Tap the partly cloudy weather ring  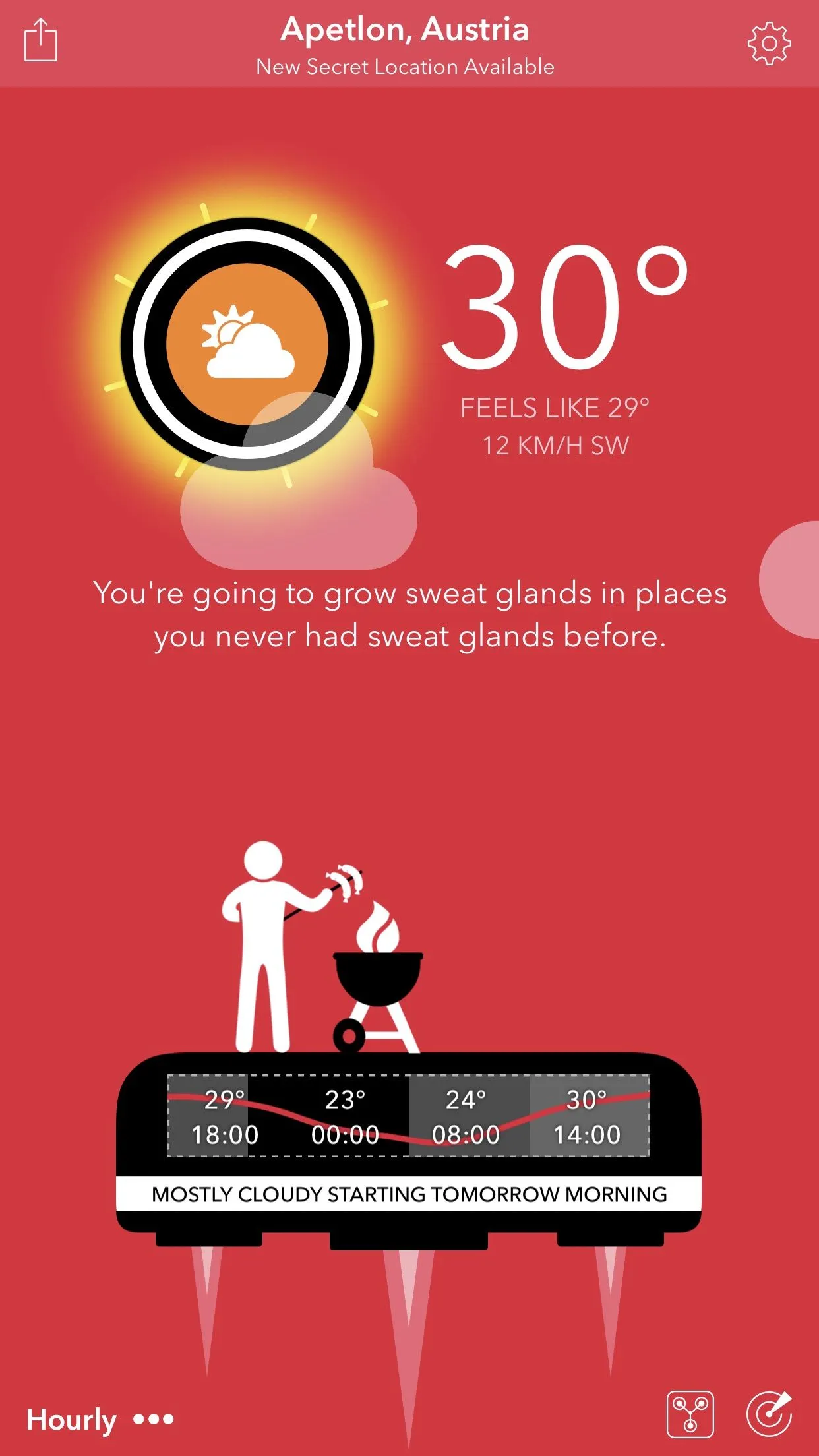[x=247, y=344]
